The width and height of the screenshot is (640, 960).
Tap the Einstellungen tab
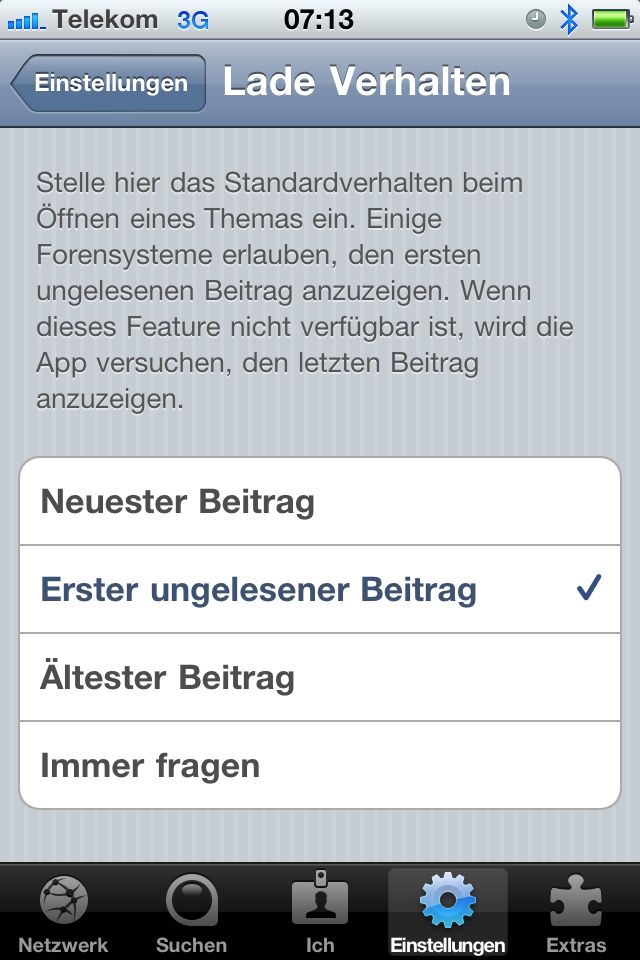click(x=448, y=913)
